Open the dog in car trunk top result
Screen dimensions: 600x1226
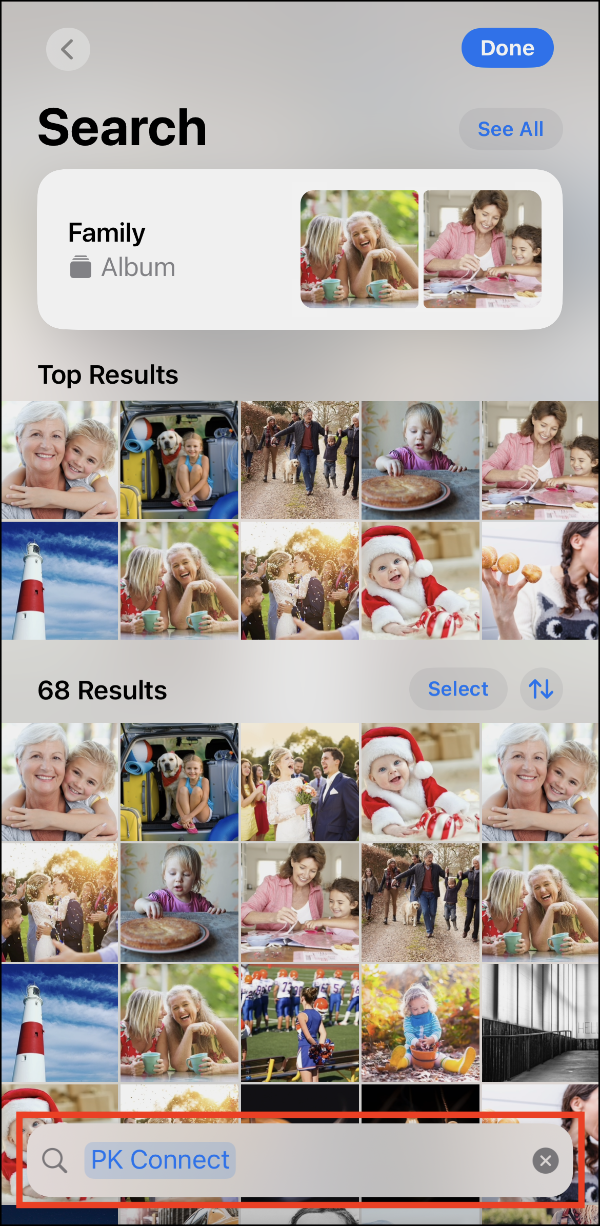[x=179, y=459]
